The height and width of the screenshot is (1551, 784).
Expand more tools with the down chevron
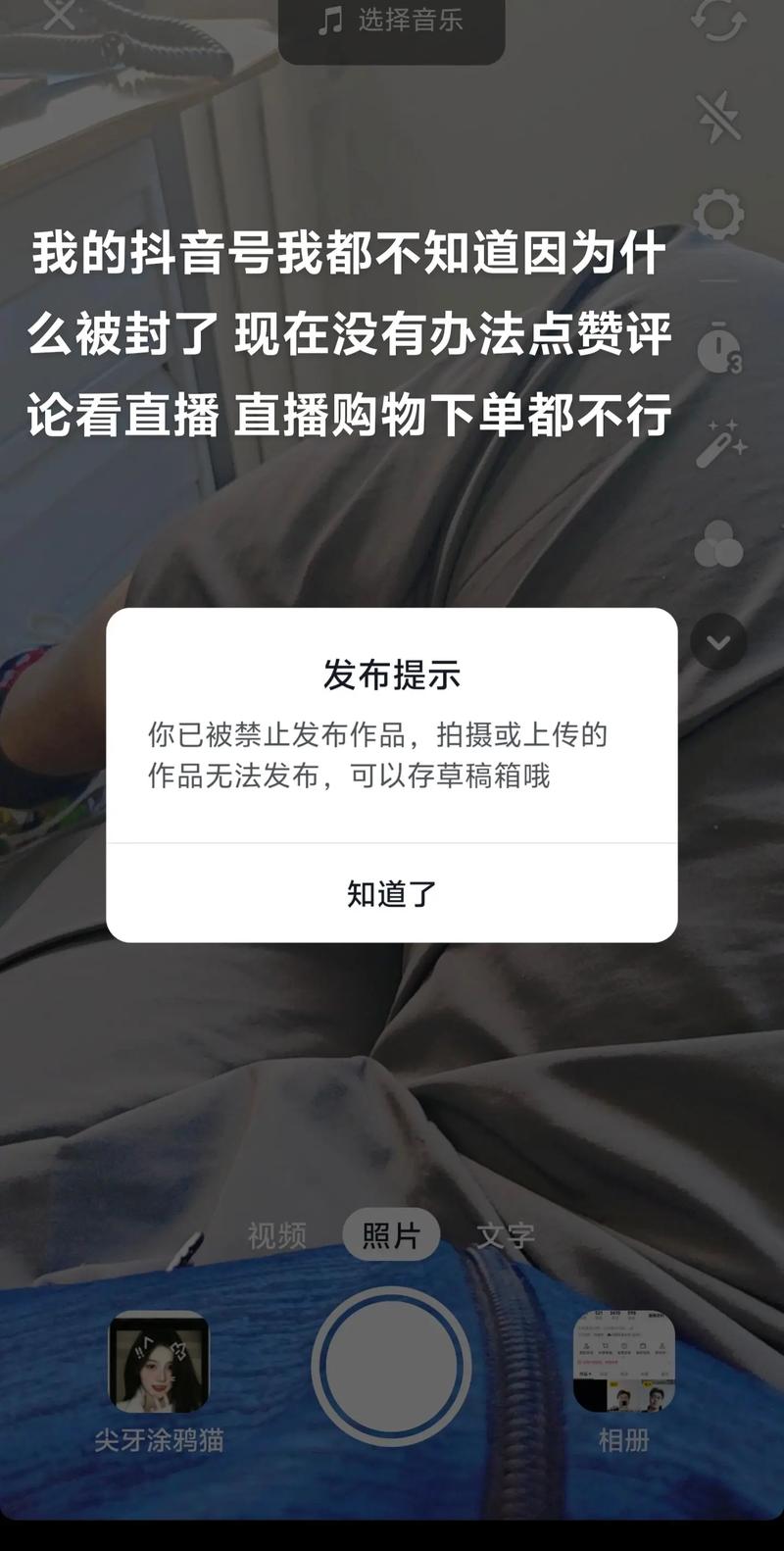pyautogui.click(x=718, y=642)
